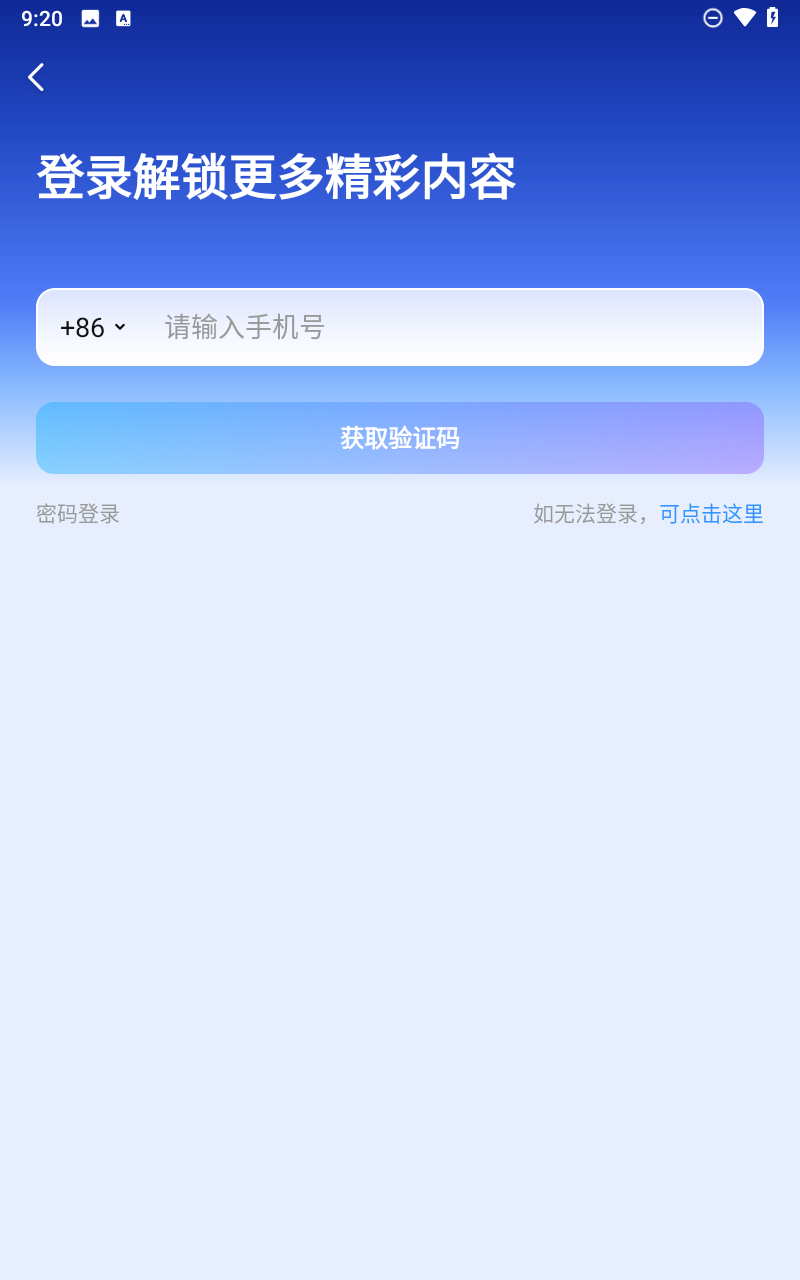Tap the gallery notification icon in status bar

(90, 17)
